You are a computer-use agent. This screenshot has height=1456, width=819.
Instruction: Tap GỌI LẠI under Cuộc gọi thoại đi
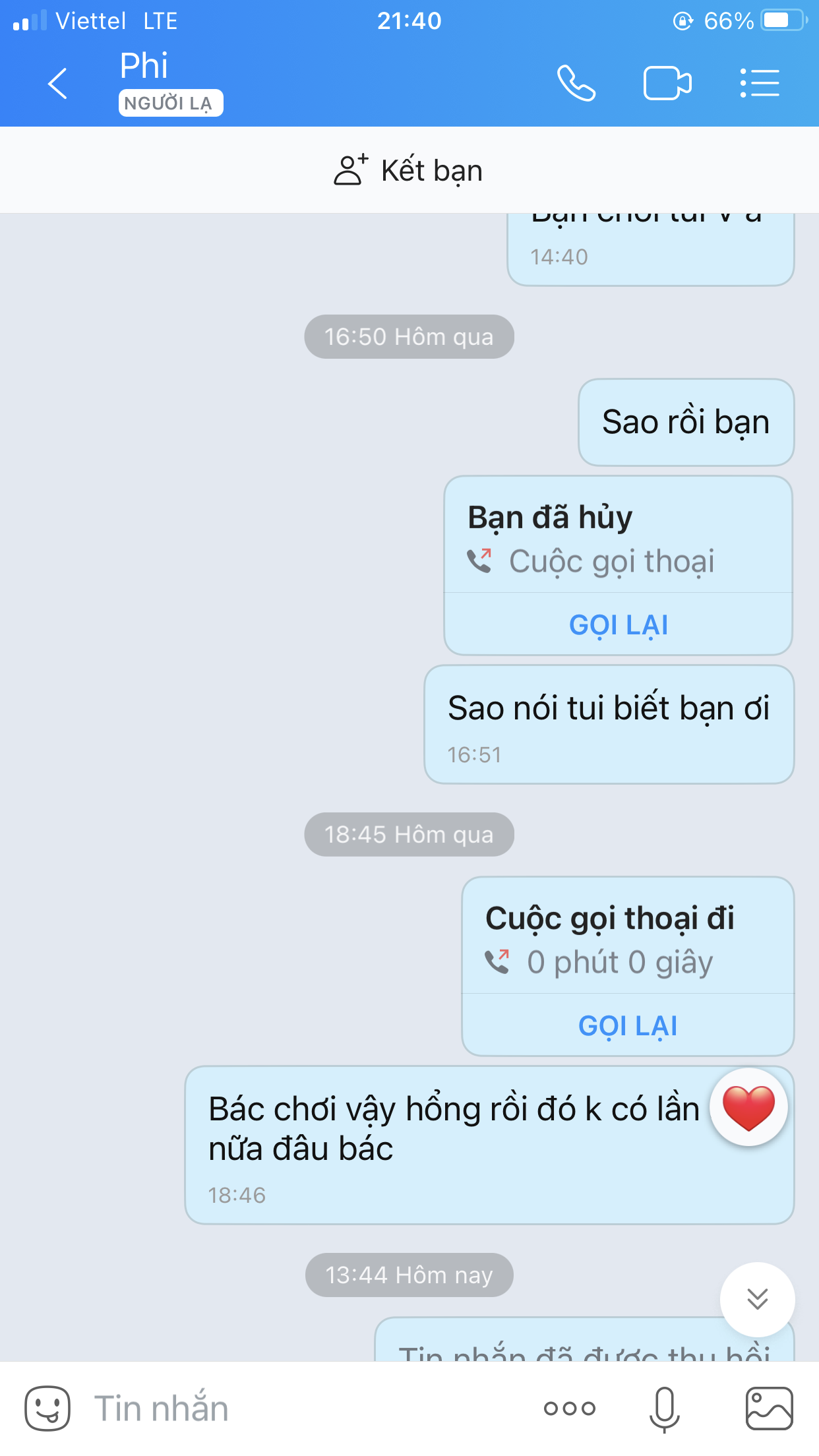tap(628, 1025)
